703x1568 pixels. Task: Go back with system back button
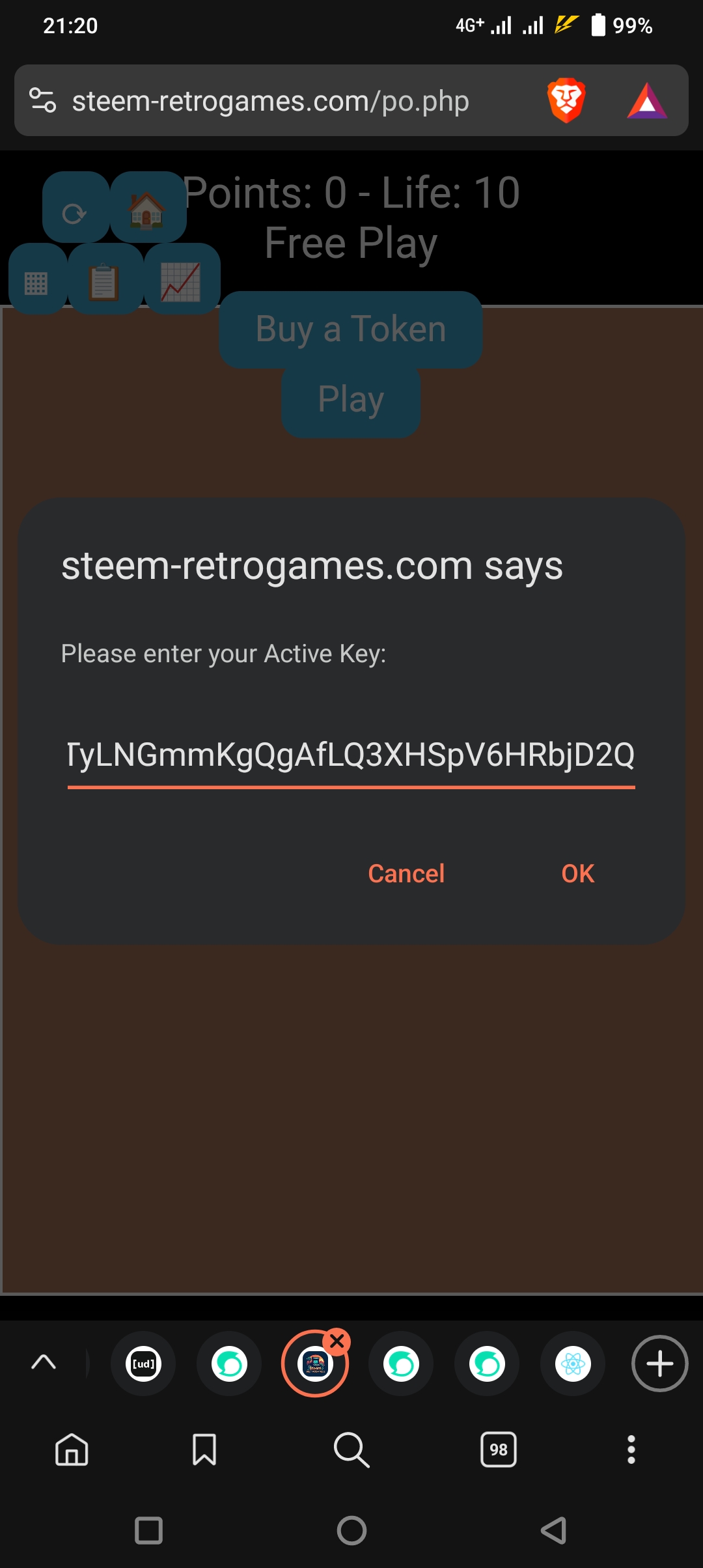click(553, 1530)
